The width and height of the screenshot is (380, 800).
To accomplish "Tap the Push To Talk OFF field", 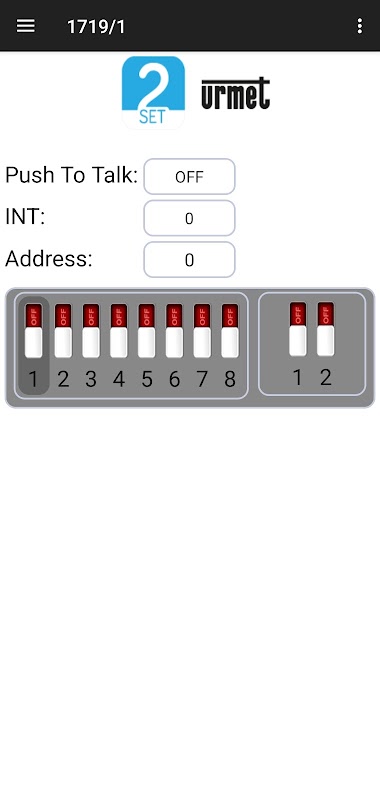I will [x=189, y=177].
